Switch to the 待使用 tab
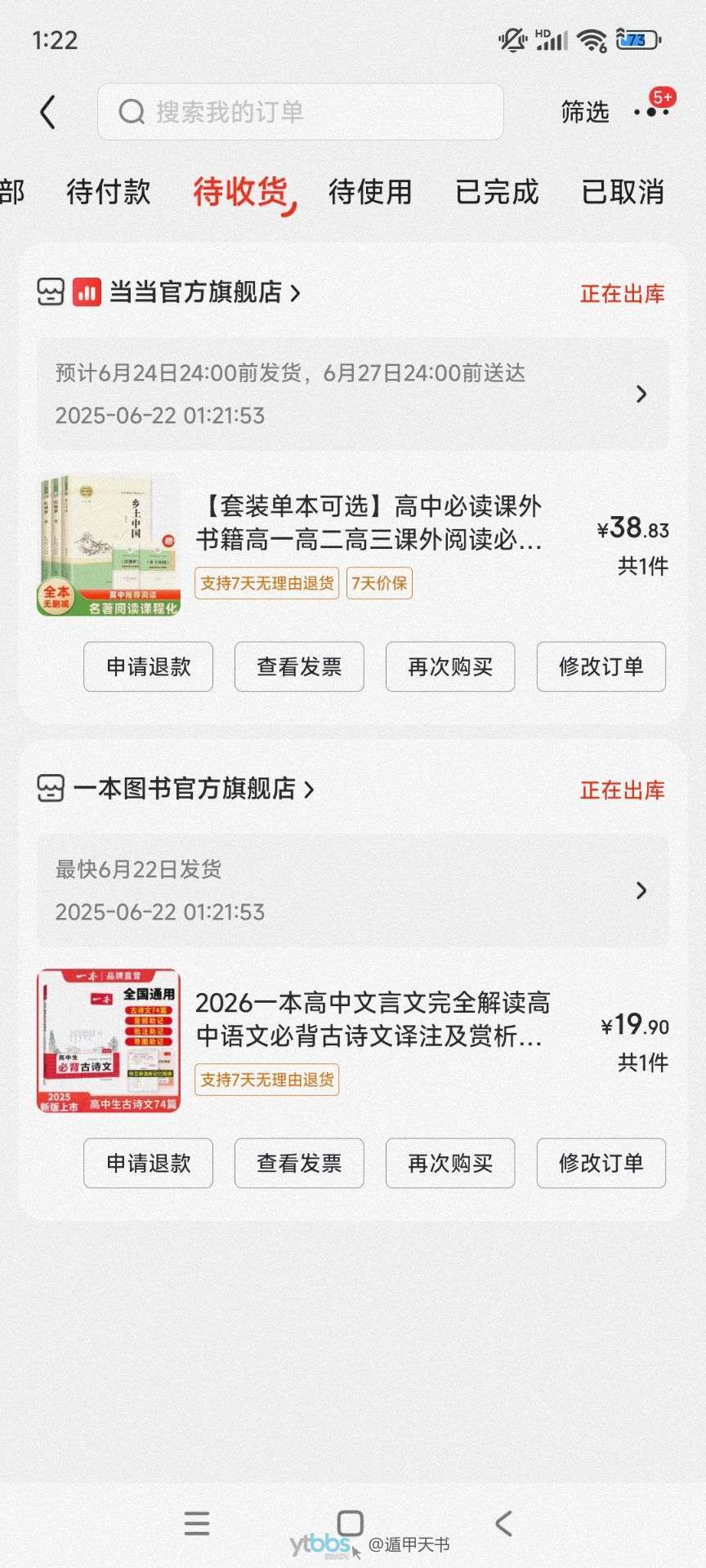 click(369, 192)
